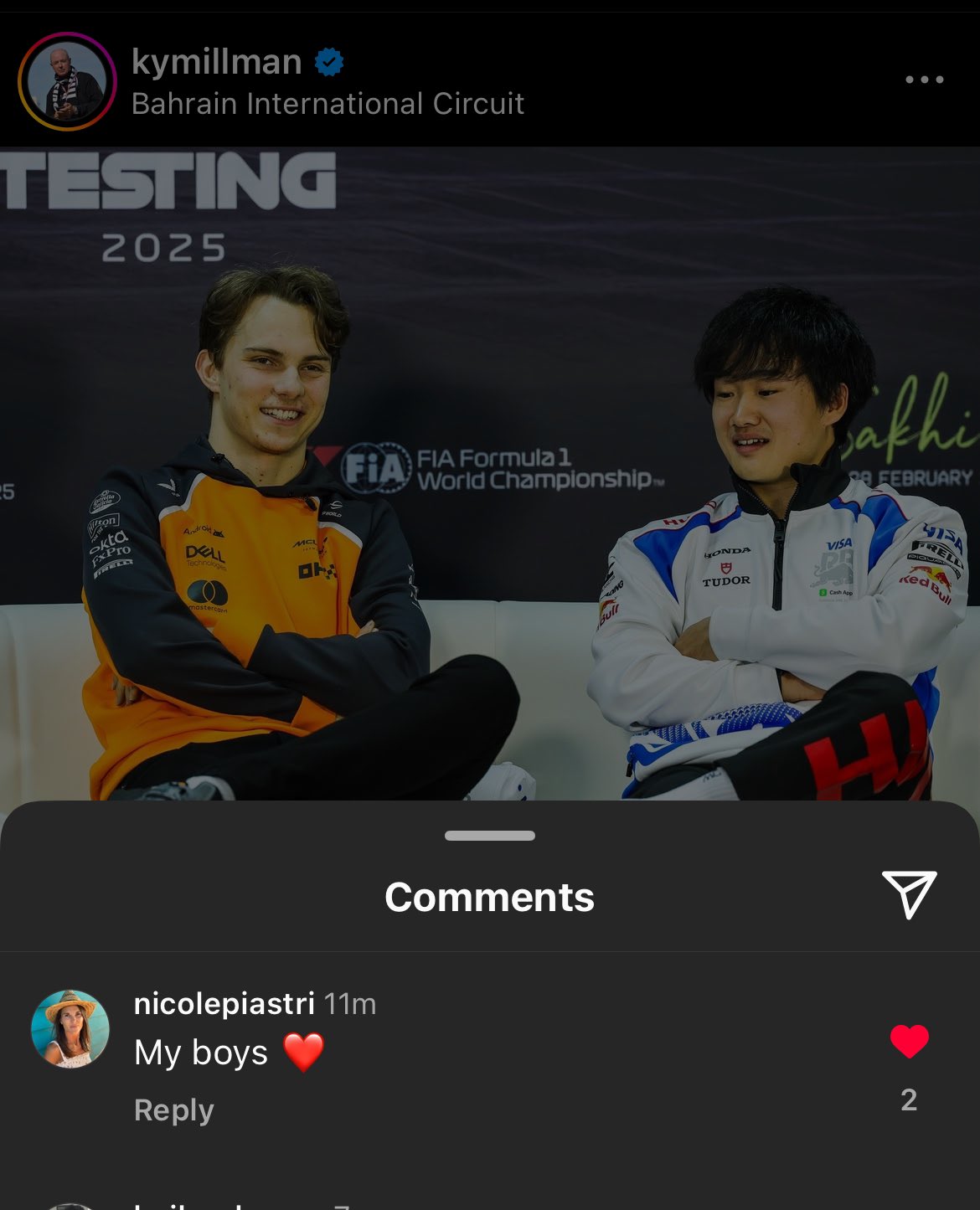Open nicolepiastri's avatar in the comments
The width and height of the screenshot is (980, 1210).
(70, 1029)
